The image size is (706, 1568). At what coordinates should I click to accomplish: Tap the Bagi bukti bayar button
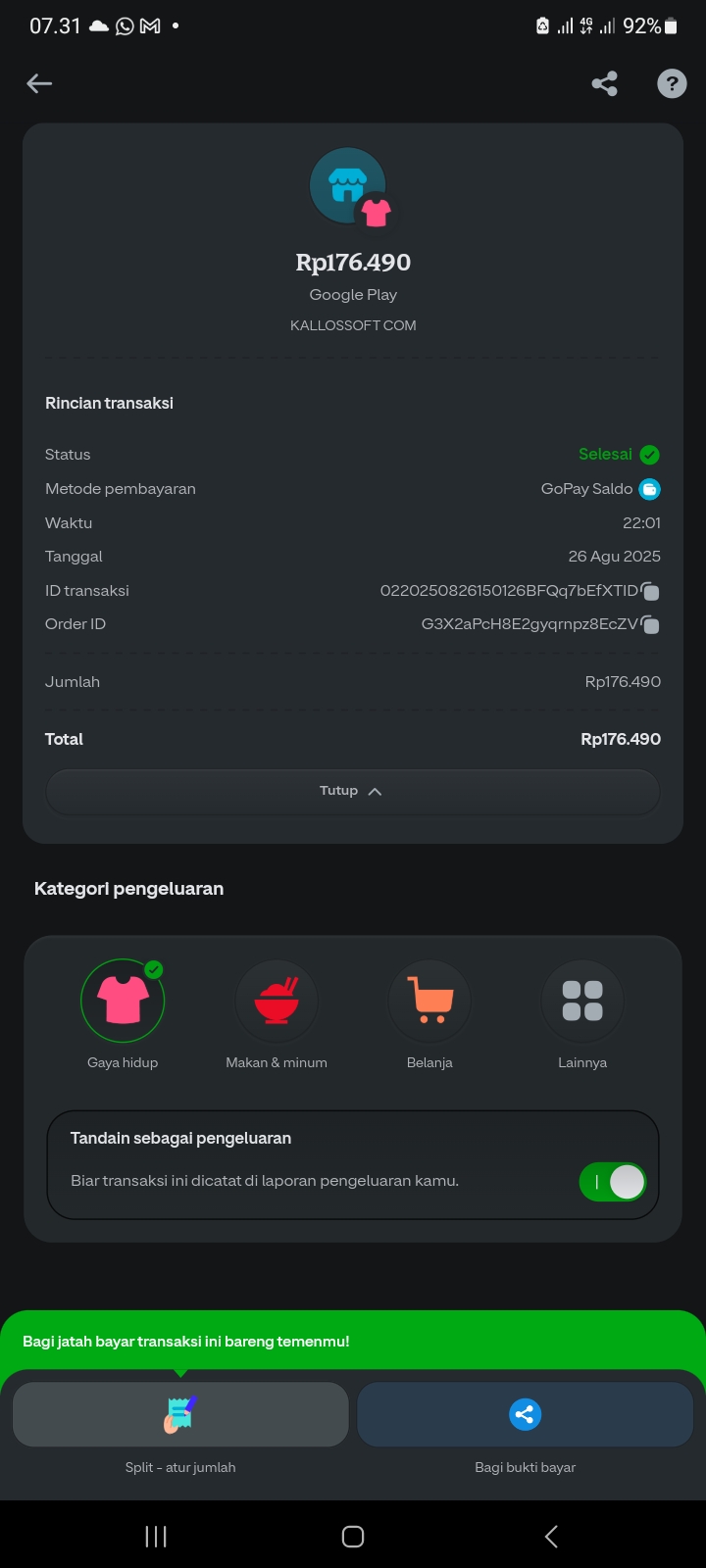(x=526, y=1414)
